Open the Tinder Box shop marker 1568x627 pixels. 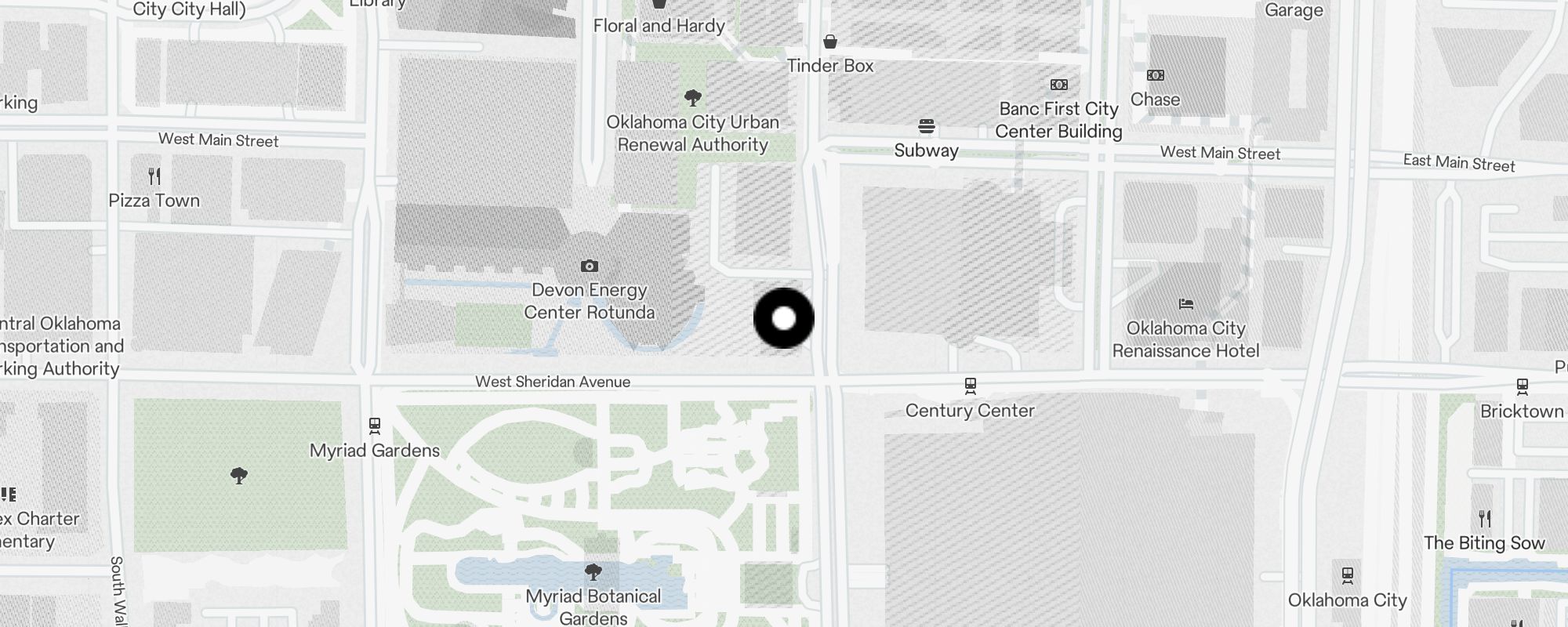coord(830,42)
